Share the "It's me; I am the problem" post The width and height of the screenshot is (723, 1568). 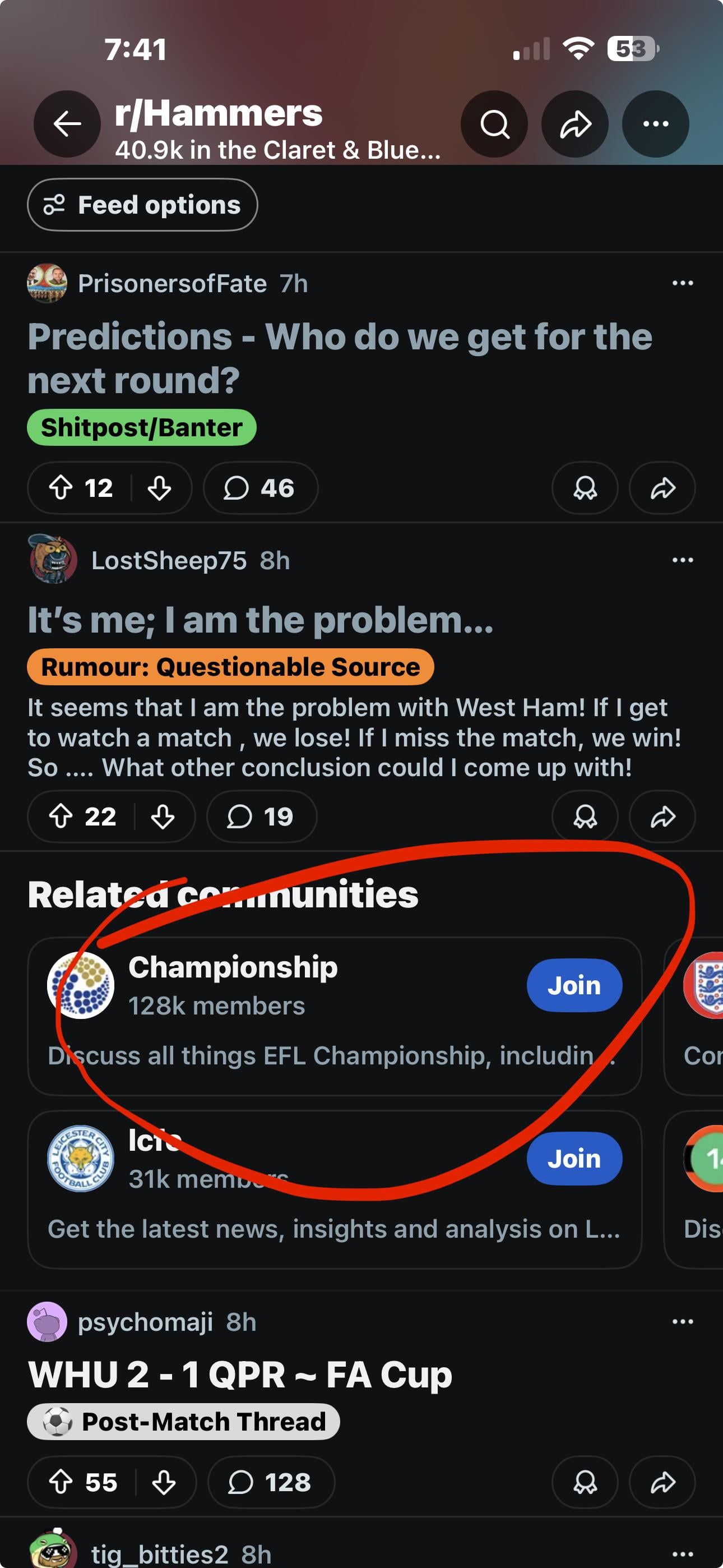(662, 817)
